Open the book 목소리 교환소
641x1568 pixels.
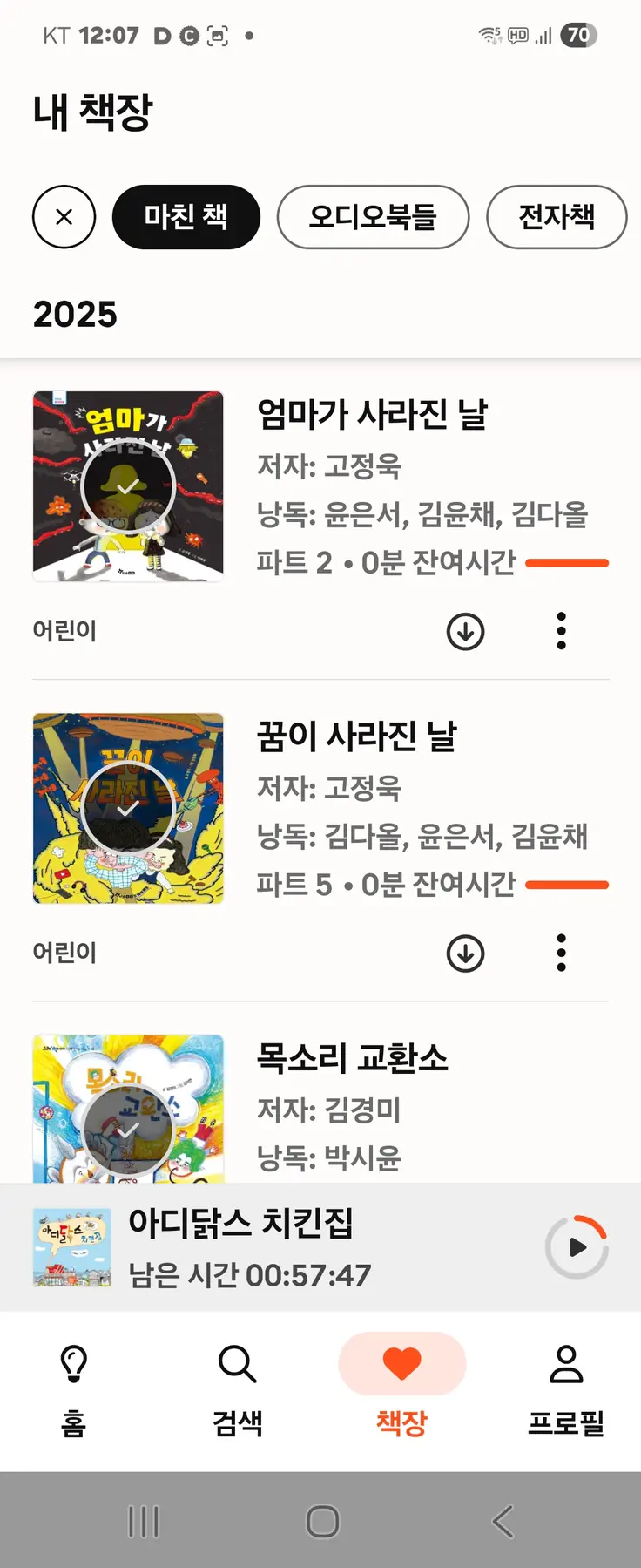coord(352,1058)
